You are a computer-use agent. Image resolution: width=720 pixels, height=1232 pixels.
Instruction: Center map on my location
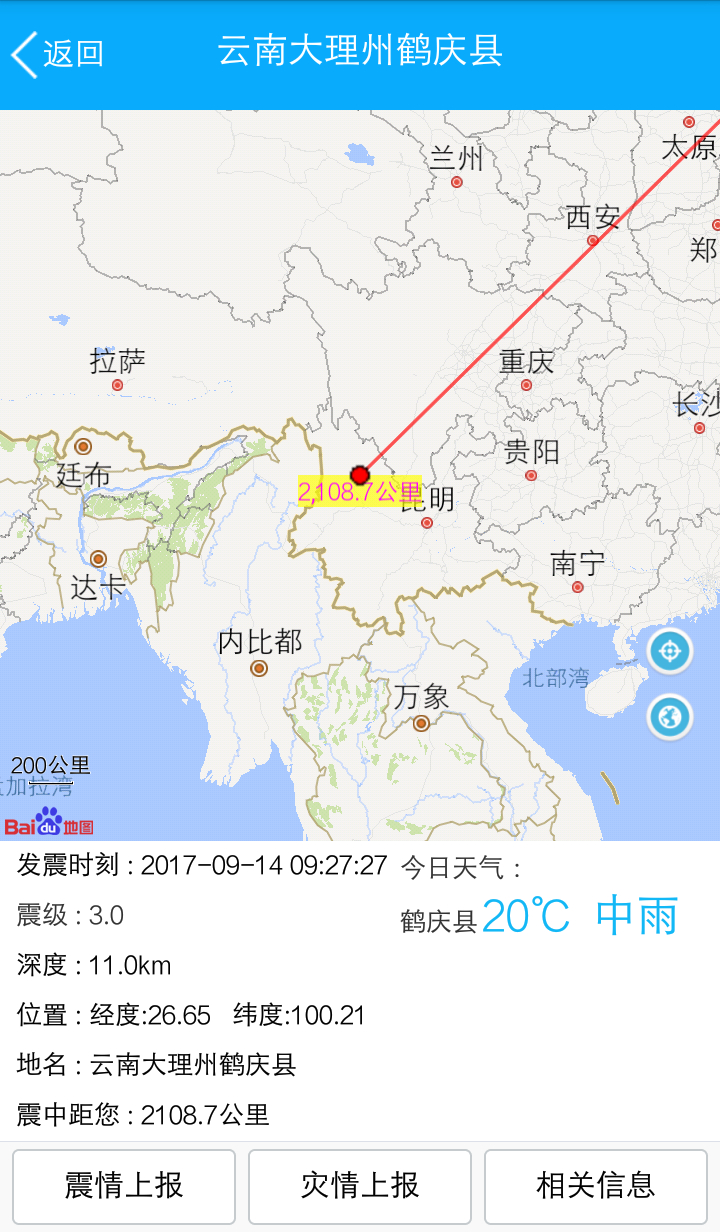pyautogui.click(x=670, y=652)
